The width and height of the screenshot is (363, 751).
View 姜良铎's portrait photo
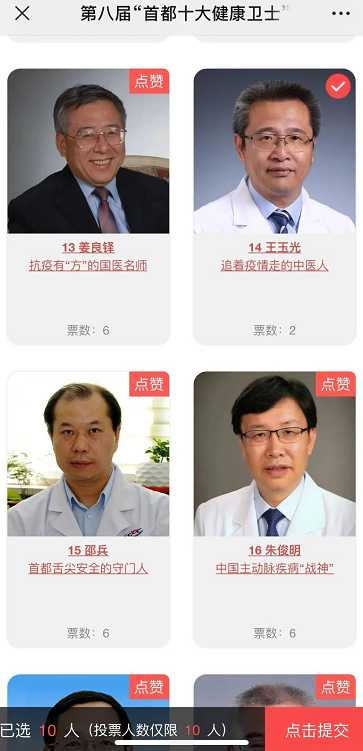pos(88,151)
